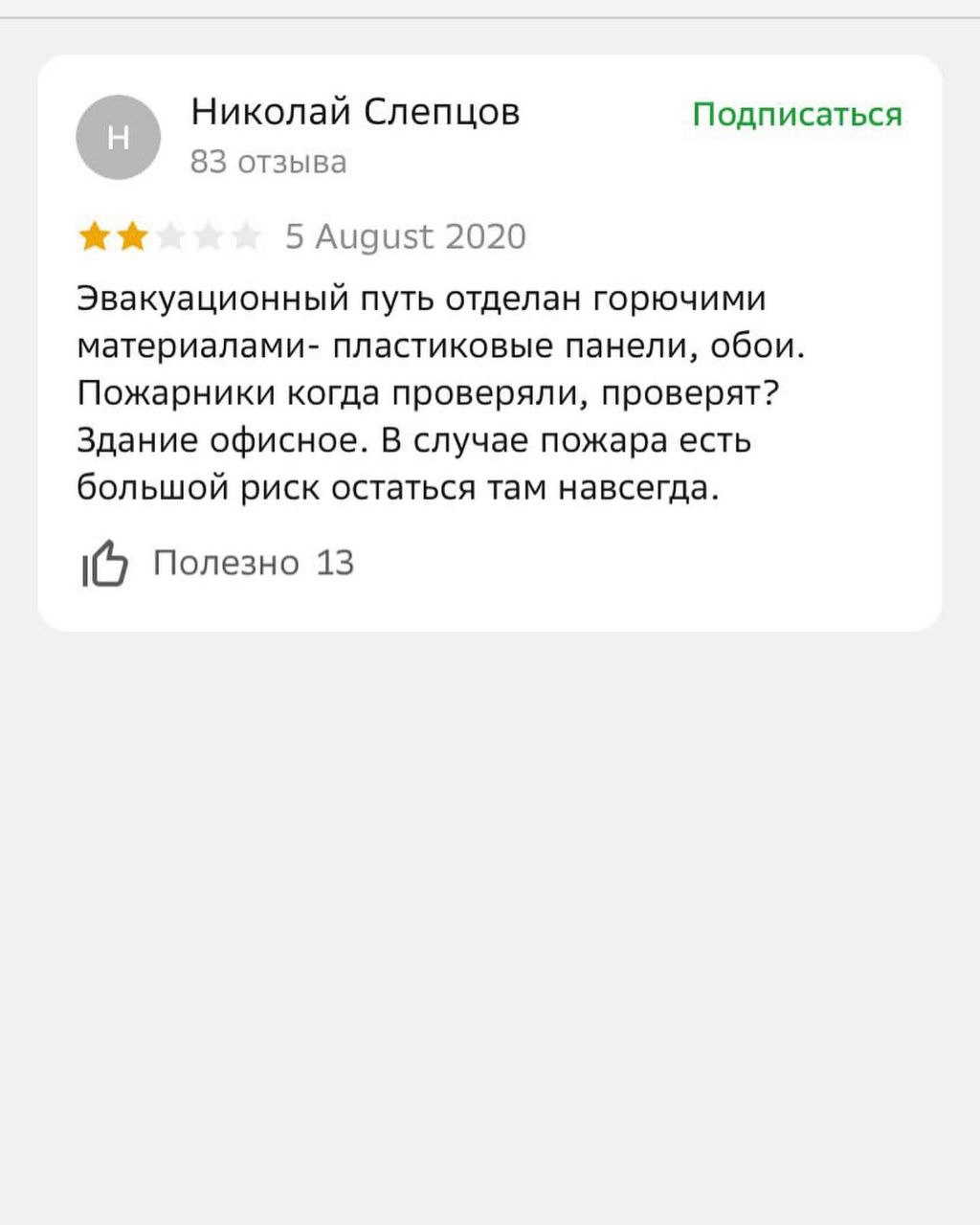This screenshot has height=1225, width=980.
Task: View reviewer name Николай Слепцов
Action: click(355, 113)
